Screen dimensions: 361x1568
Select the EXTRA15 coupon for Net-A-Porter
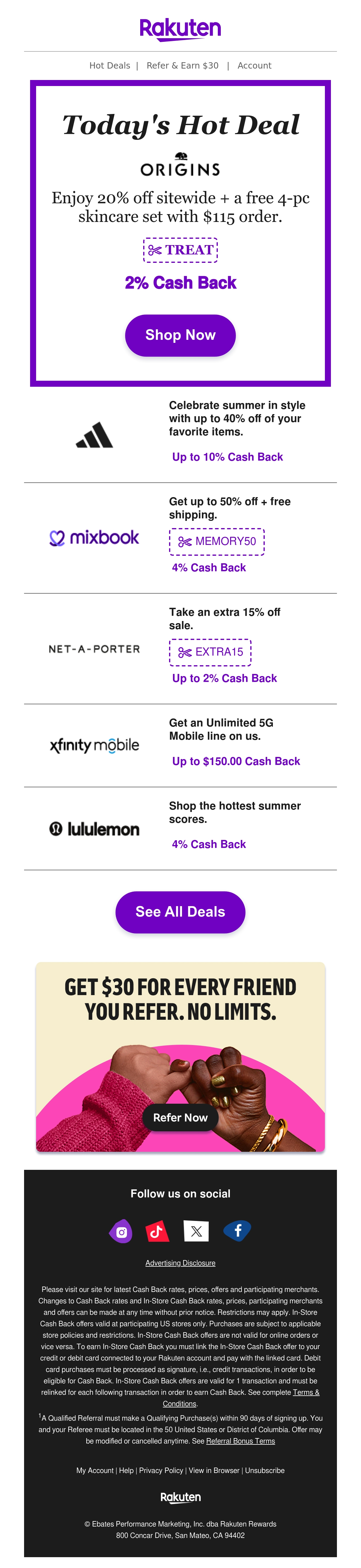(x=210, y=653)
